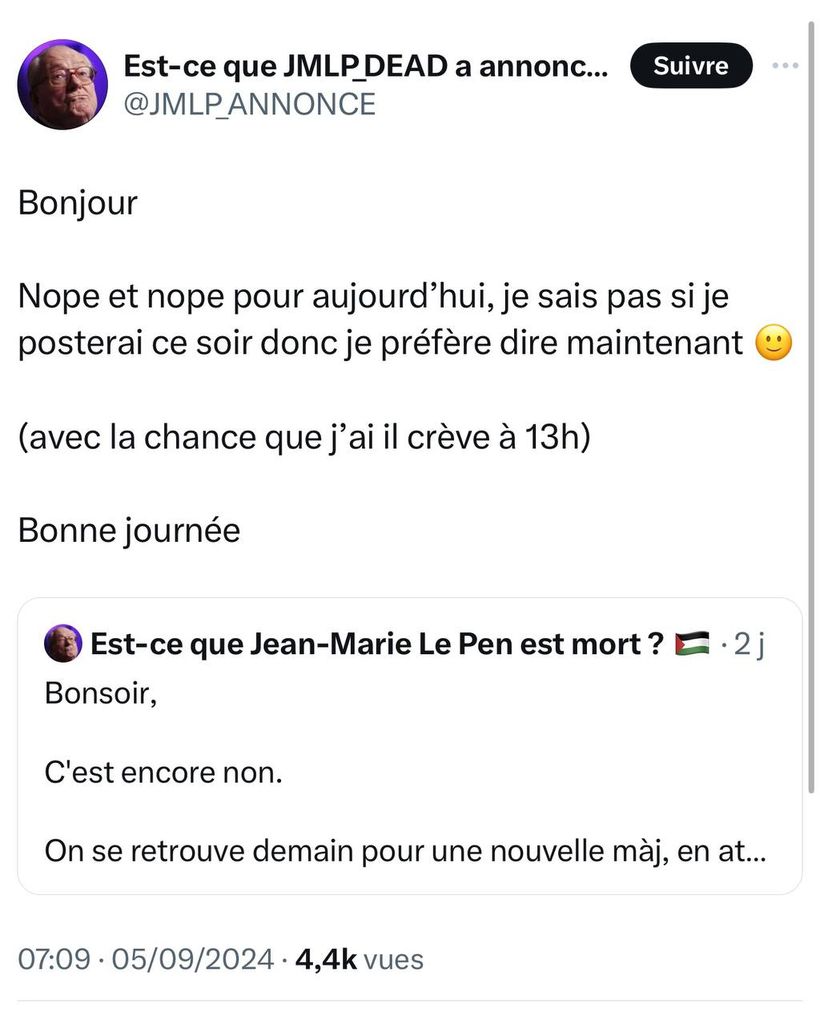
Task: Follow the account with the Suivre button
Action: [x=690, y=67]
